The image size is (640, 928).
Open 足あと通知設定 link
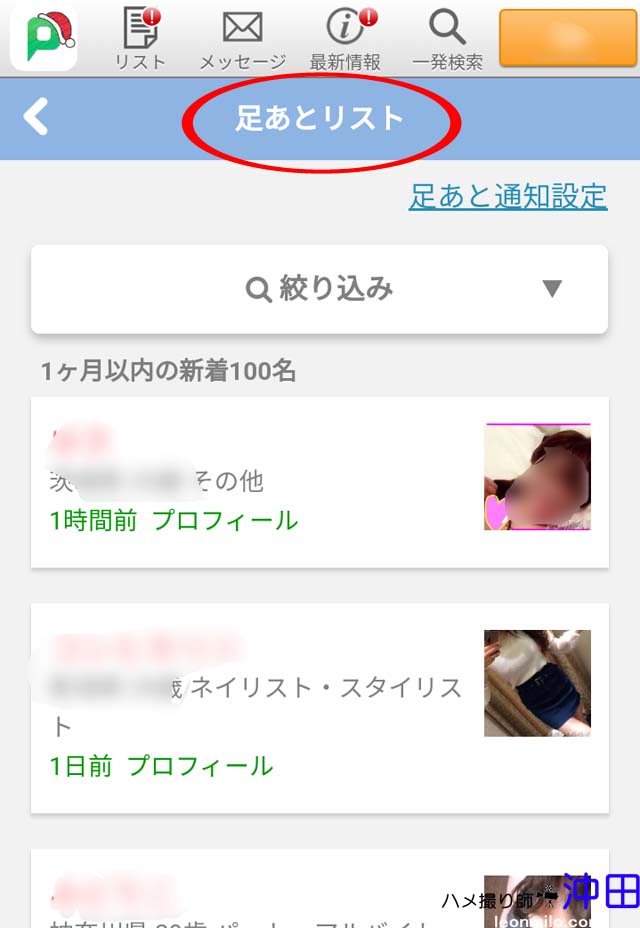point(507,196)
